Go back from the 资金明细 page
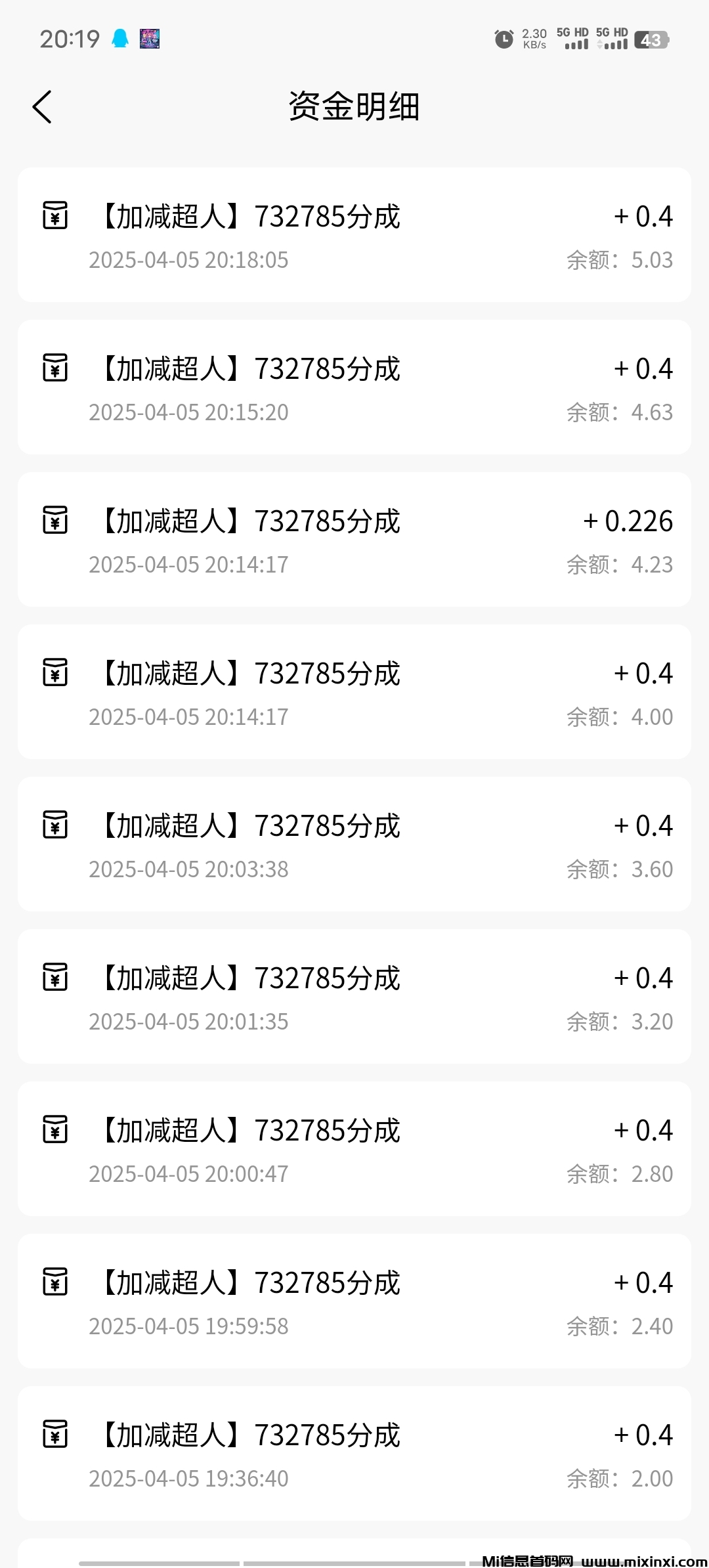This screenshot has width=709, height=1568. 42,107
